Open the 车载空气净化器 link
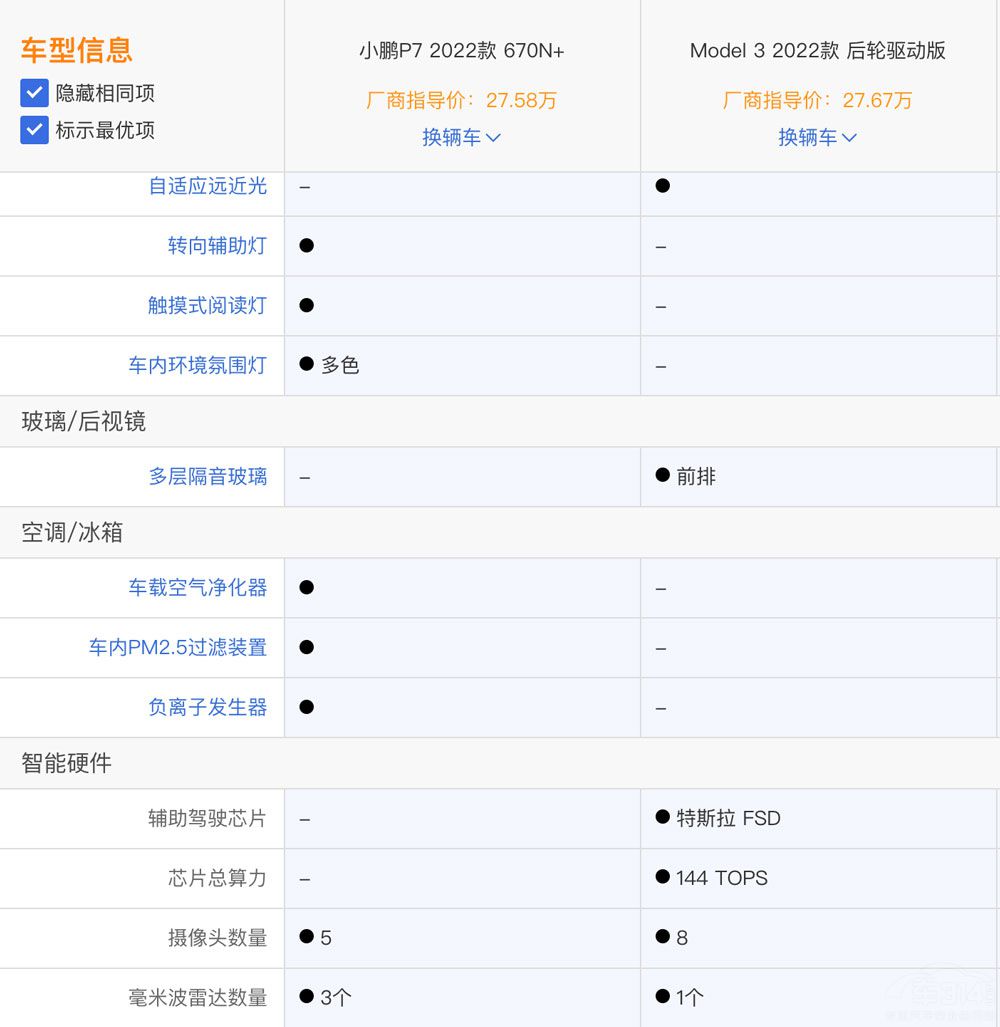The width and height of the screenshot is (1000, 1027). [x=197, y=588]
